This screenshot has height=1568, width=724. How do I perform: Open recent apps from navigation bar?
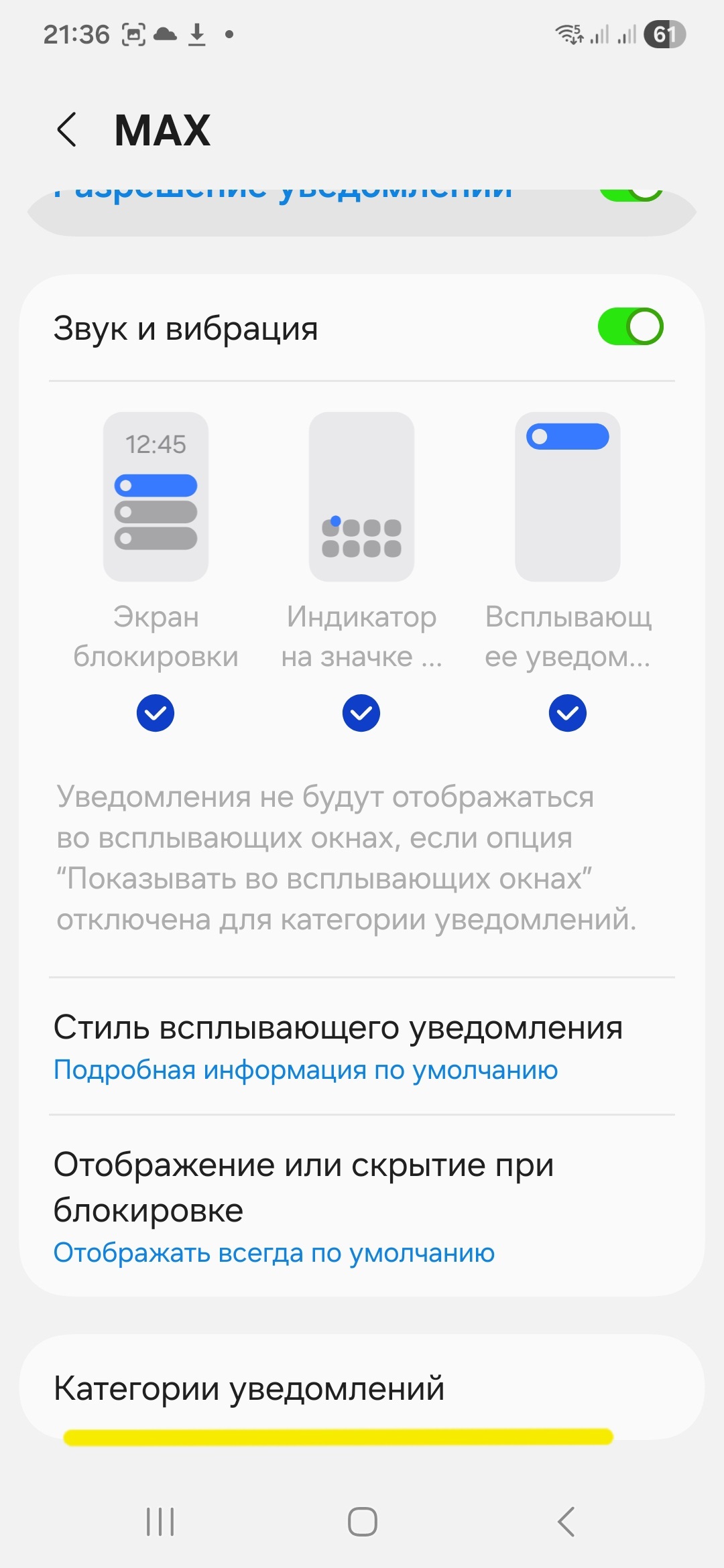pos(160,1522)
